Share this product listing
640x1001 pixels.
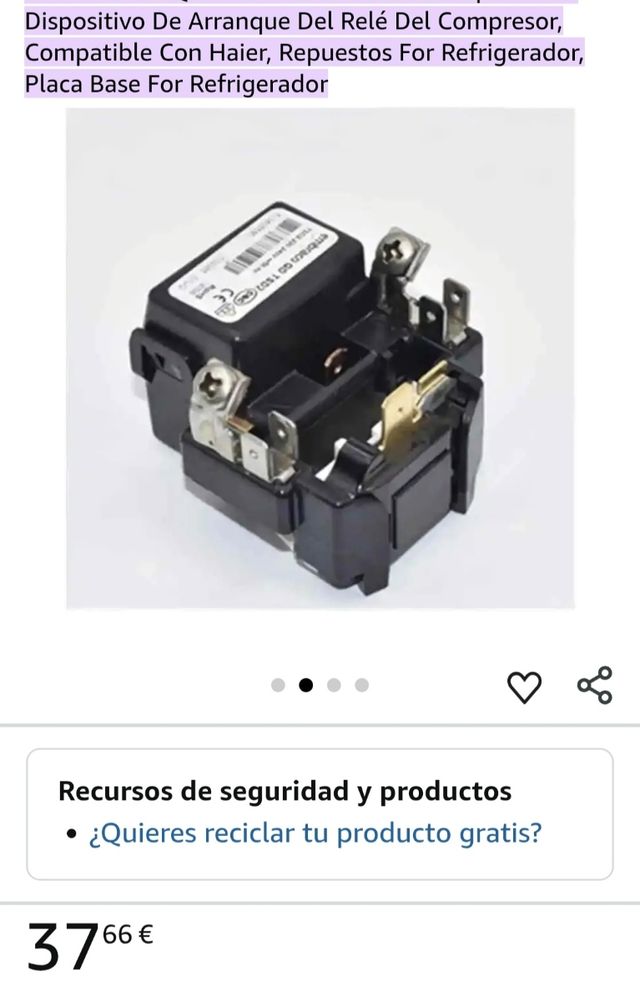(595, 686)
